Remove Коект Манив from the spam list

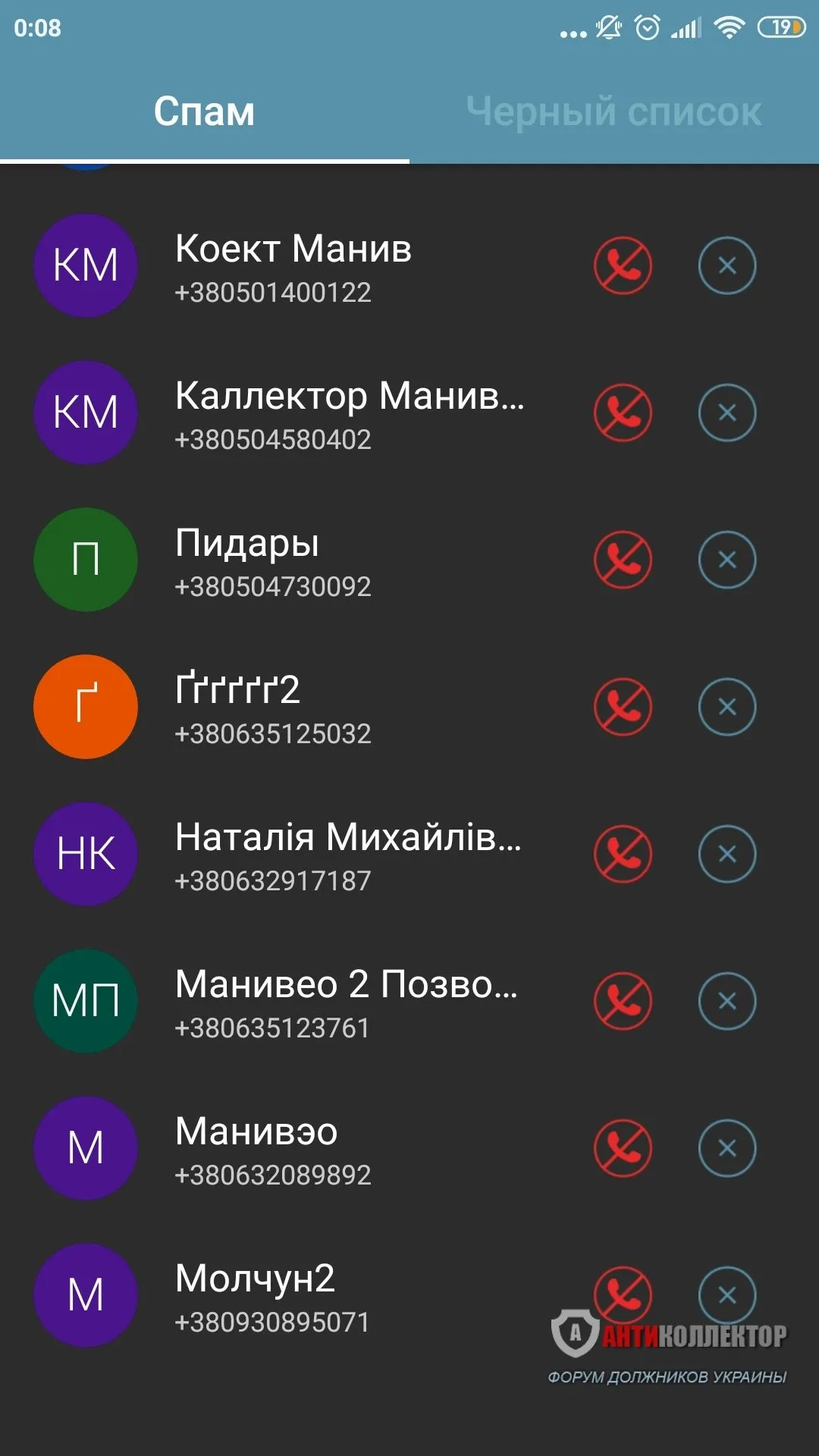[726, 266]
